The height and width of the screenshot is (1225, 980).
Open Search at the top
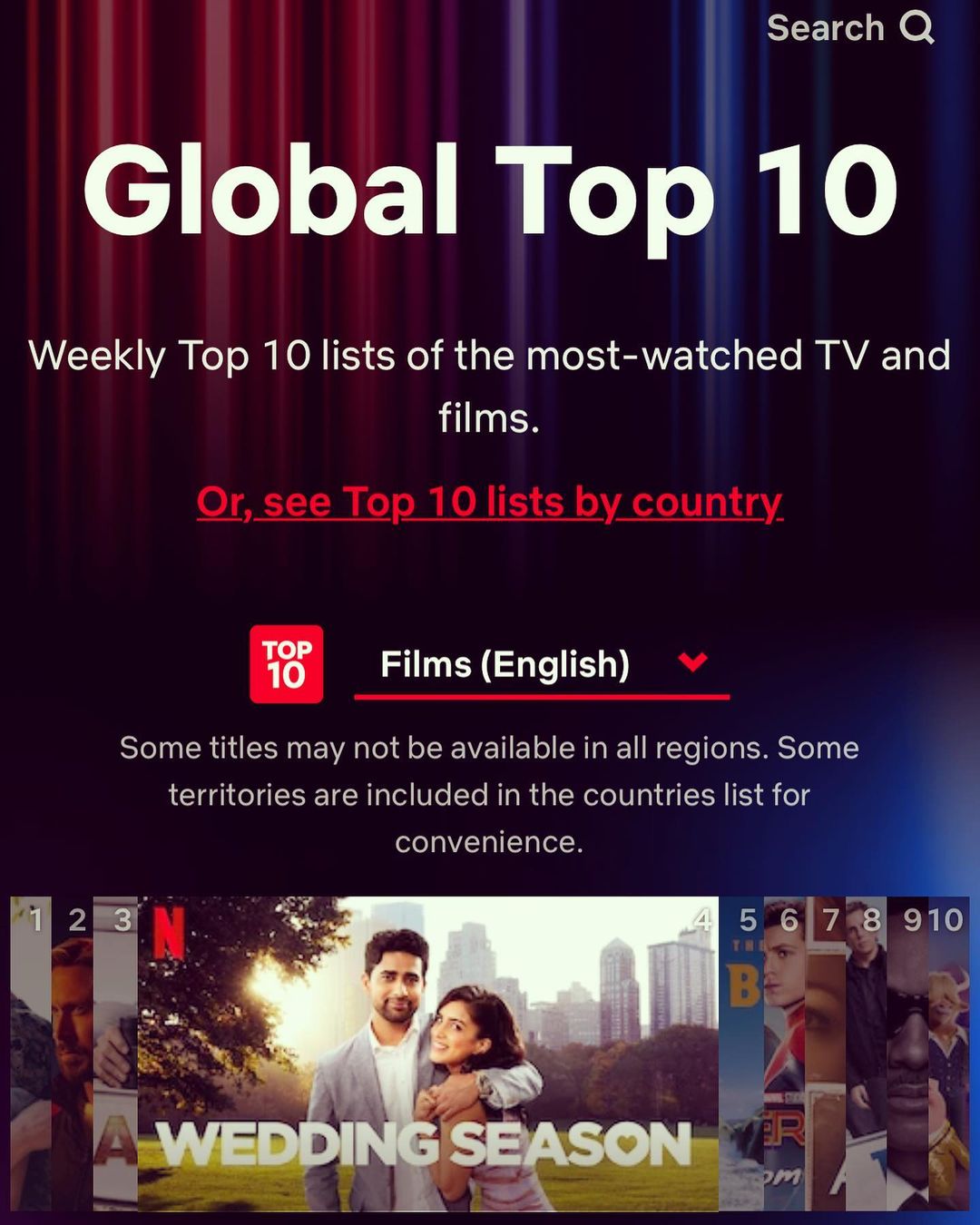(x=849, y=28)
